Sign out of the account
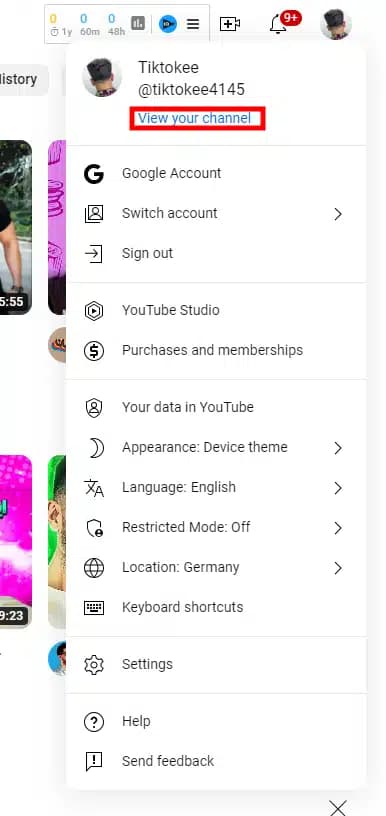 pos(216,253)
